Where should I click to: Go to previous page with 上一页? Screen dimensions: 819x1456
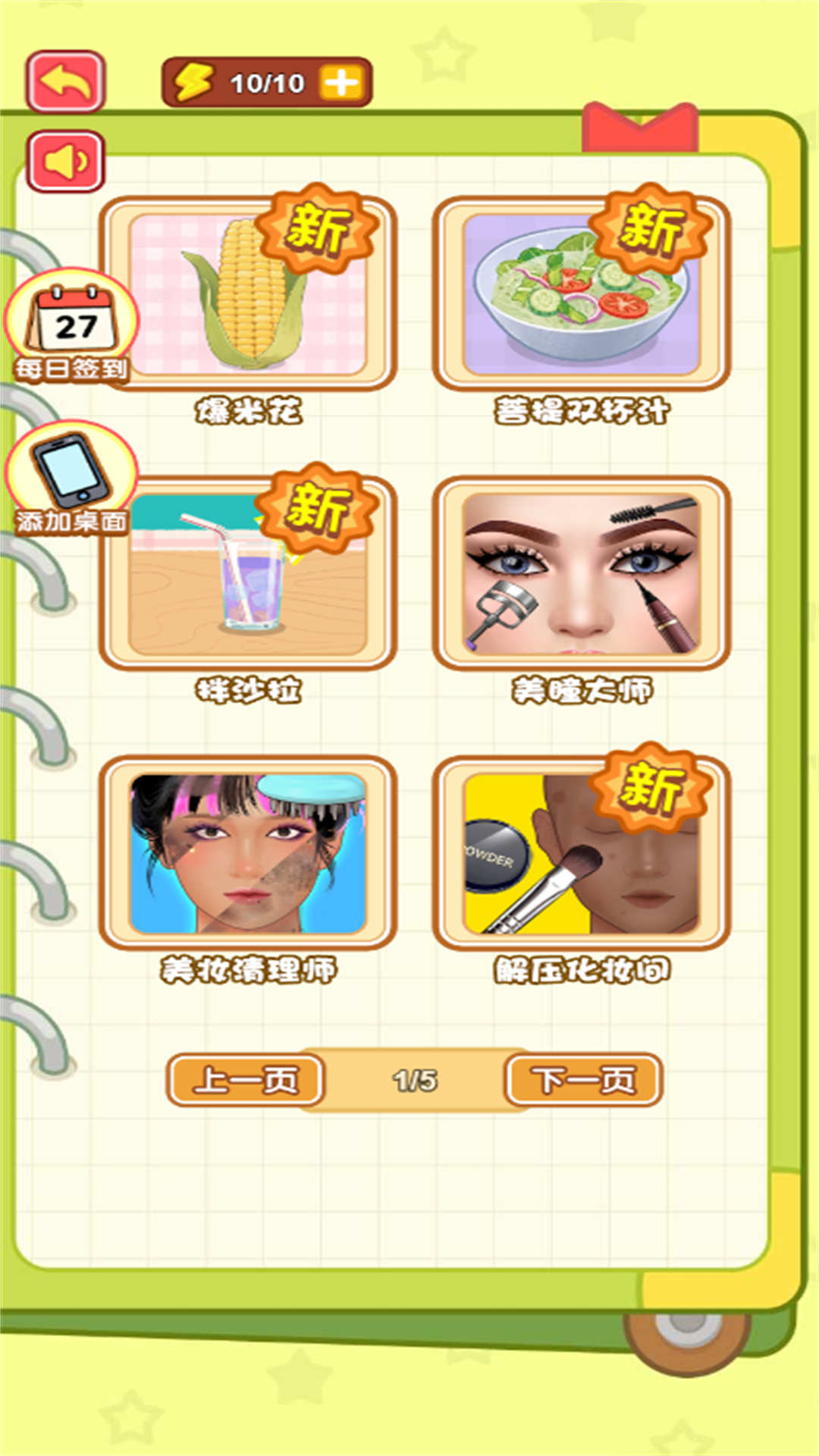[x=246, y=1080]
